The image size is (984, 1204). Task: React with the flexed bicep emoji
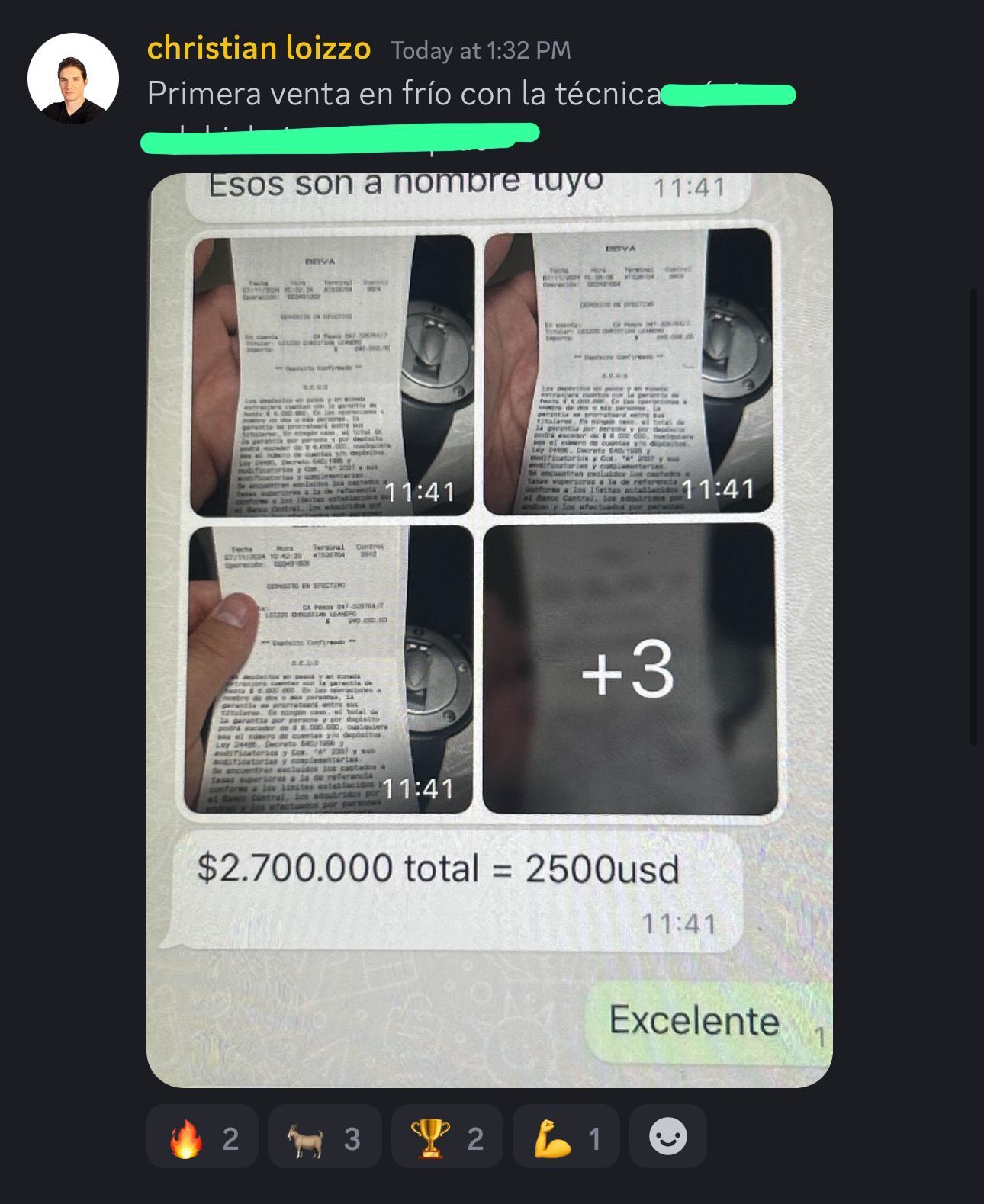pyautogui.click(x=566, y=1137)
